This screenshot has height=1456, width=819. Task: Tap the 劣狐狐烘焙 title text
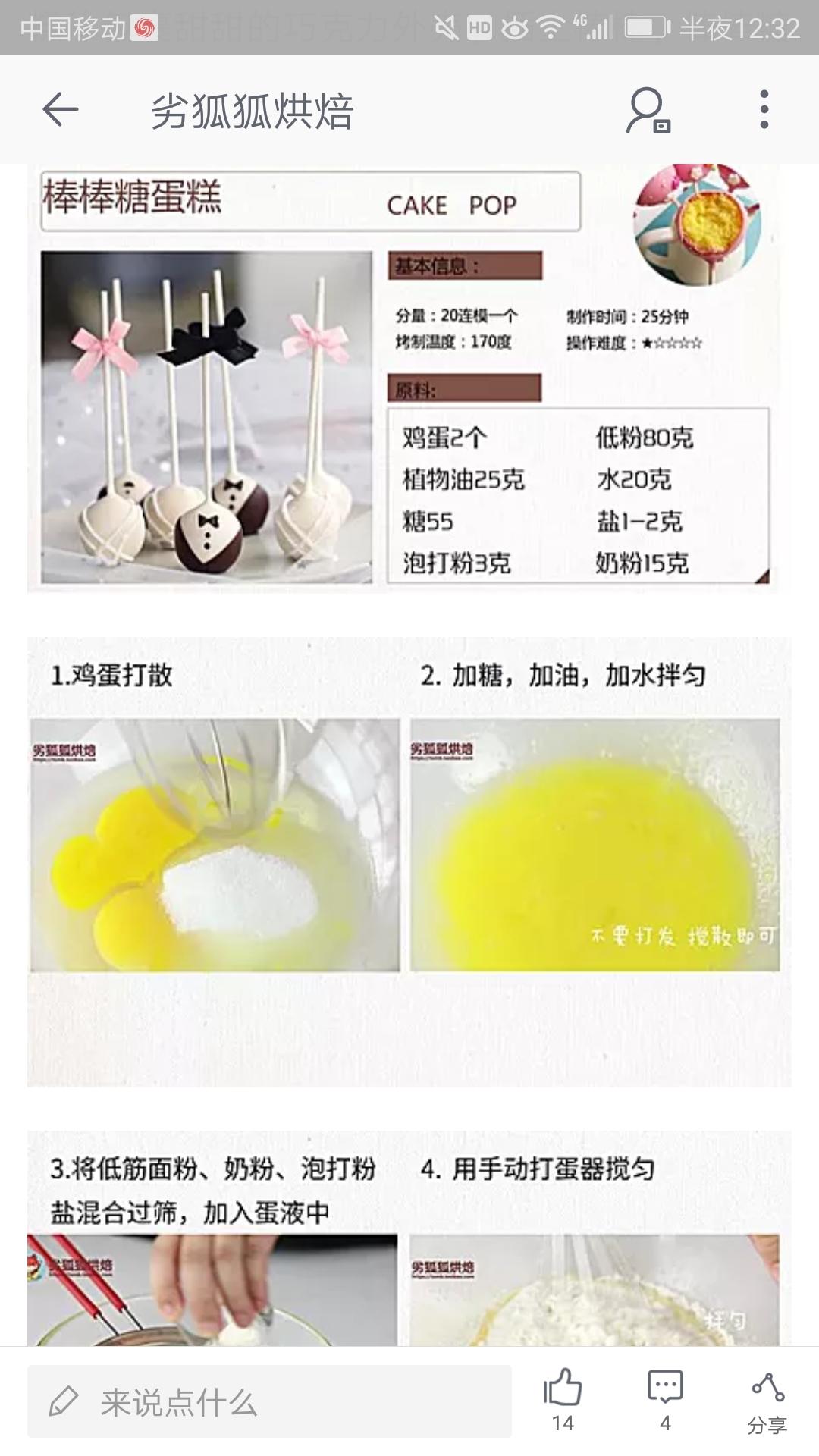250,108
